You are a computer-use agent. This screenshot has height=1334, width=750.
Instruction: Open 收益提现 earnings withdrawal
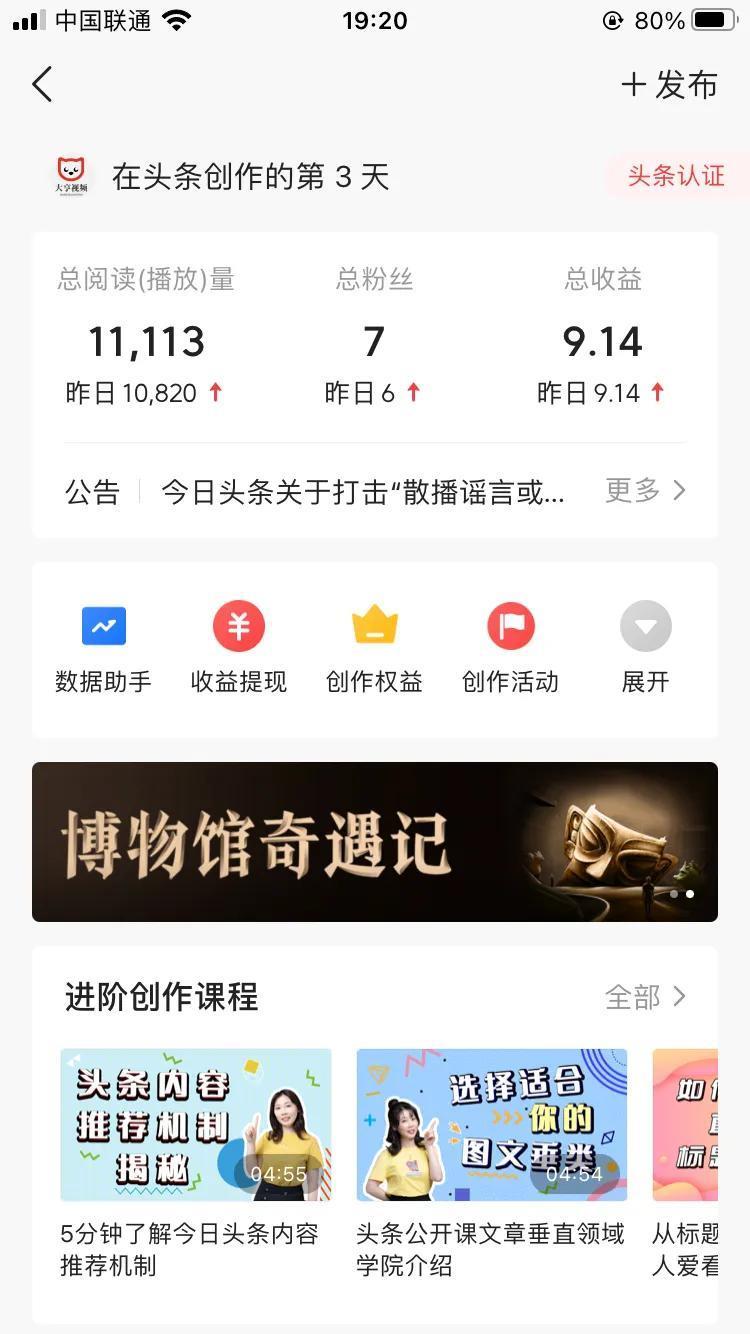tap(238, 647)
